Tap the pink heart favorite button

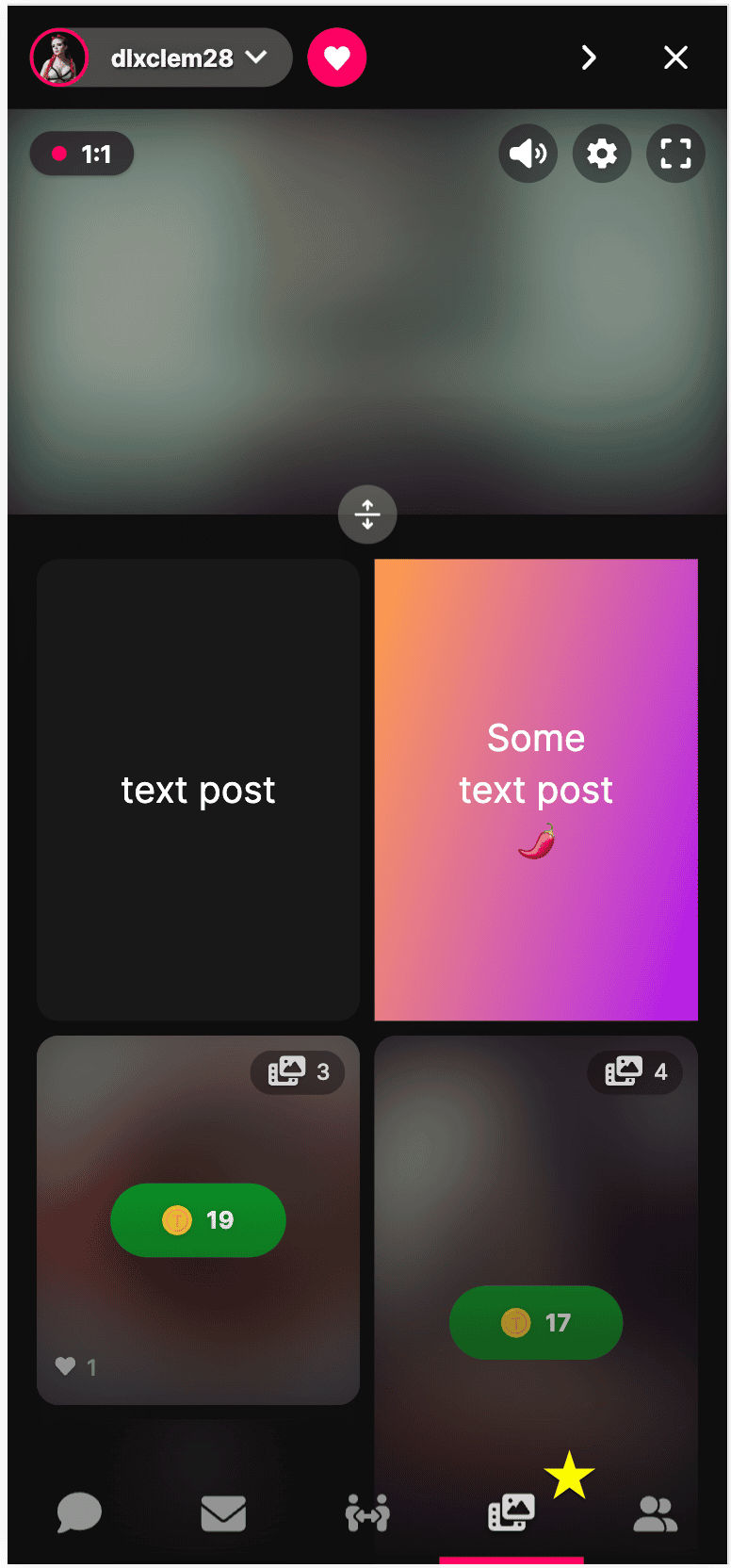point(337,57)
